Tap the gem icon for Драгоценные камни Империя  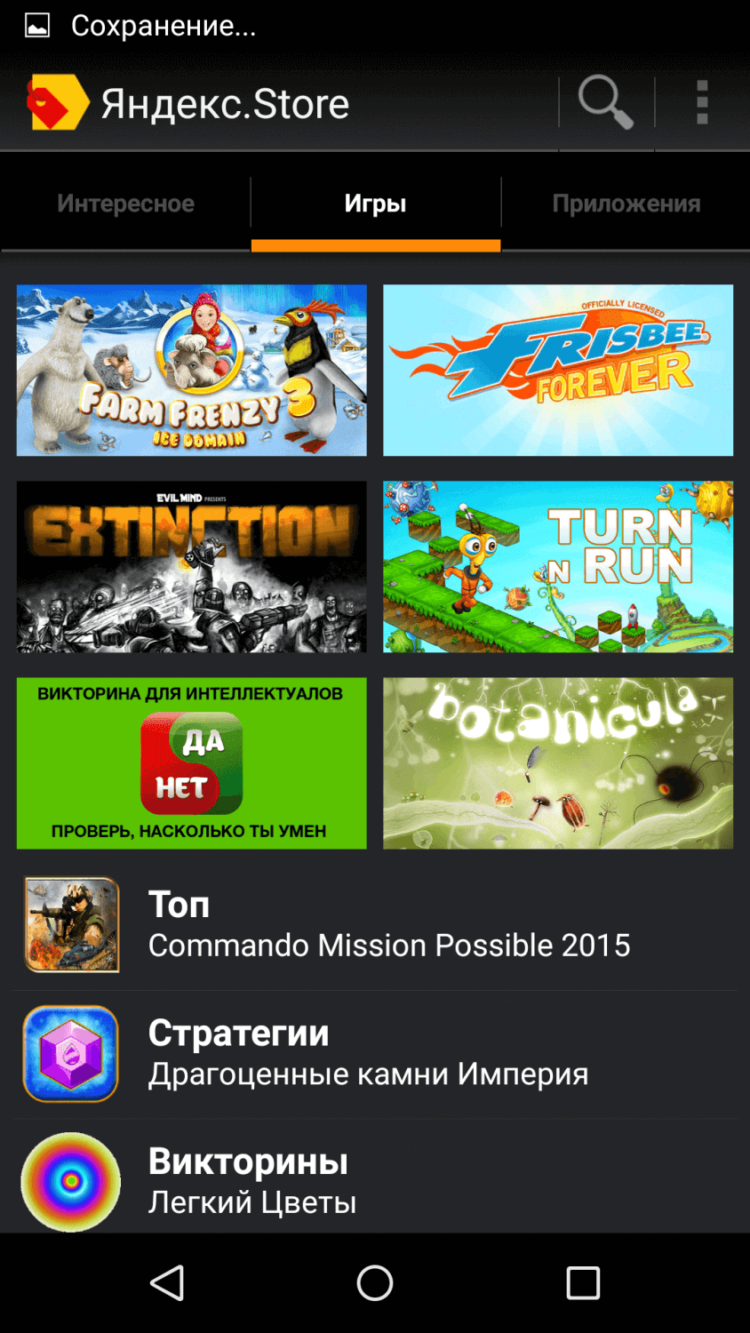click(x=70, y=1053)
